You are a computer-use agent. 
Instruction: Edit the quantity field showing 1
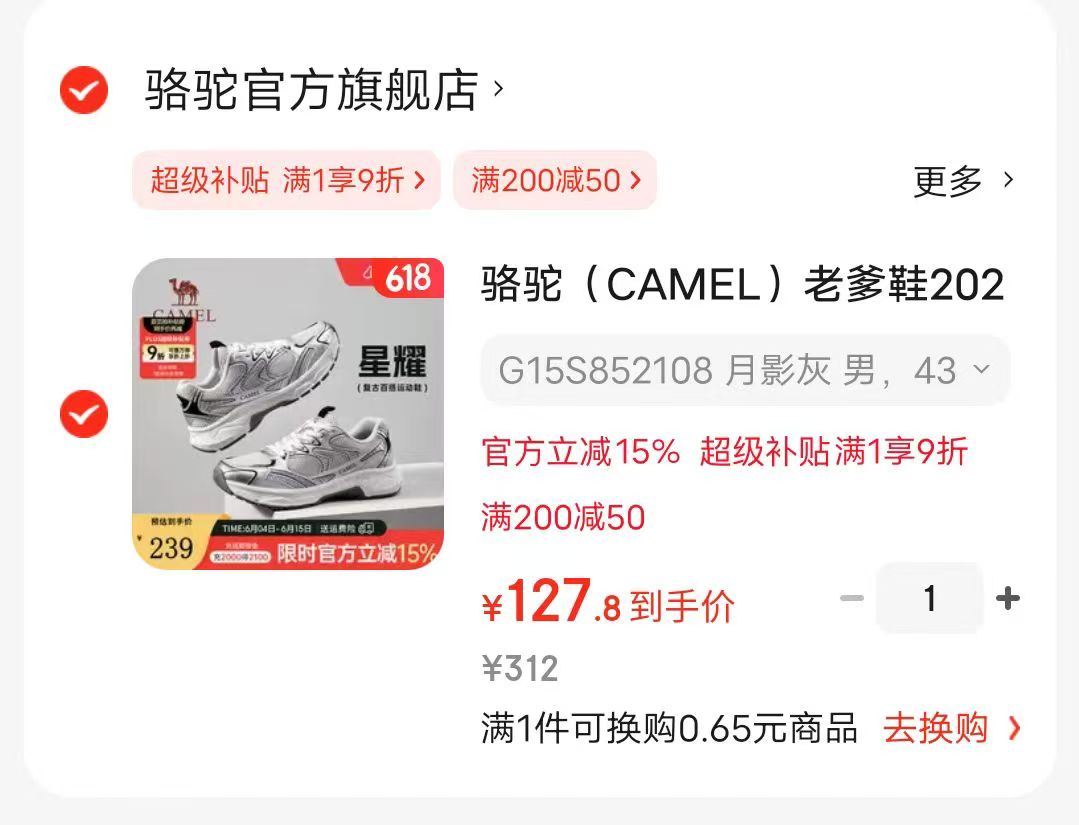[929, 598]
